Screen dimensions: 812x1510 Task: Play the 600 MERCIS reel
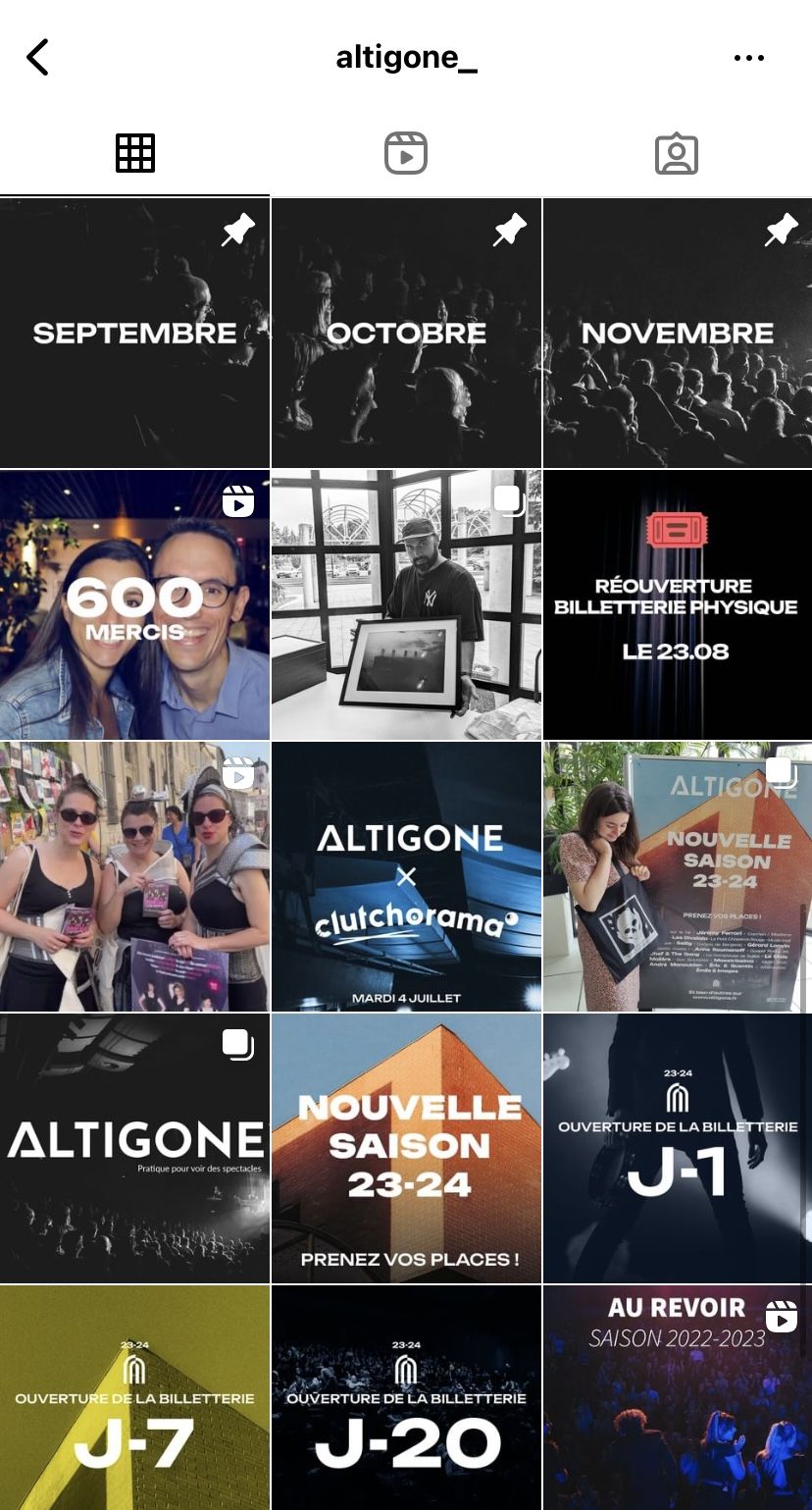pos(134,605)
